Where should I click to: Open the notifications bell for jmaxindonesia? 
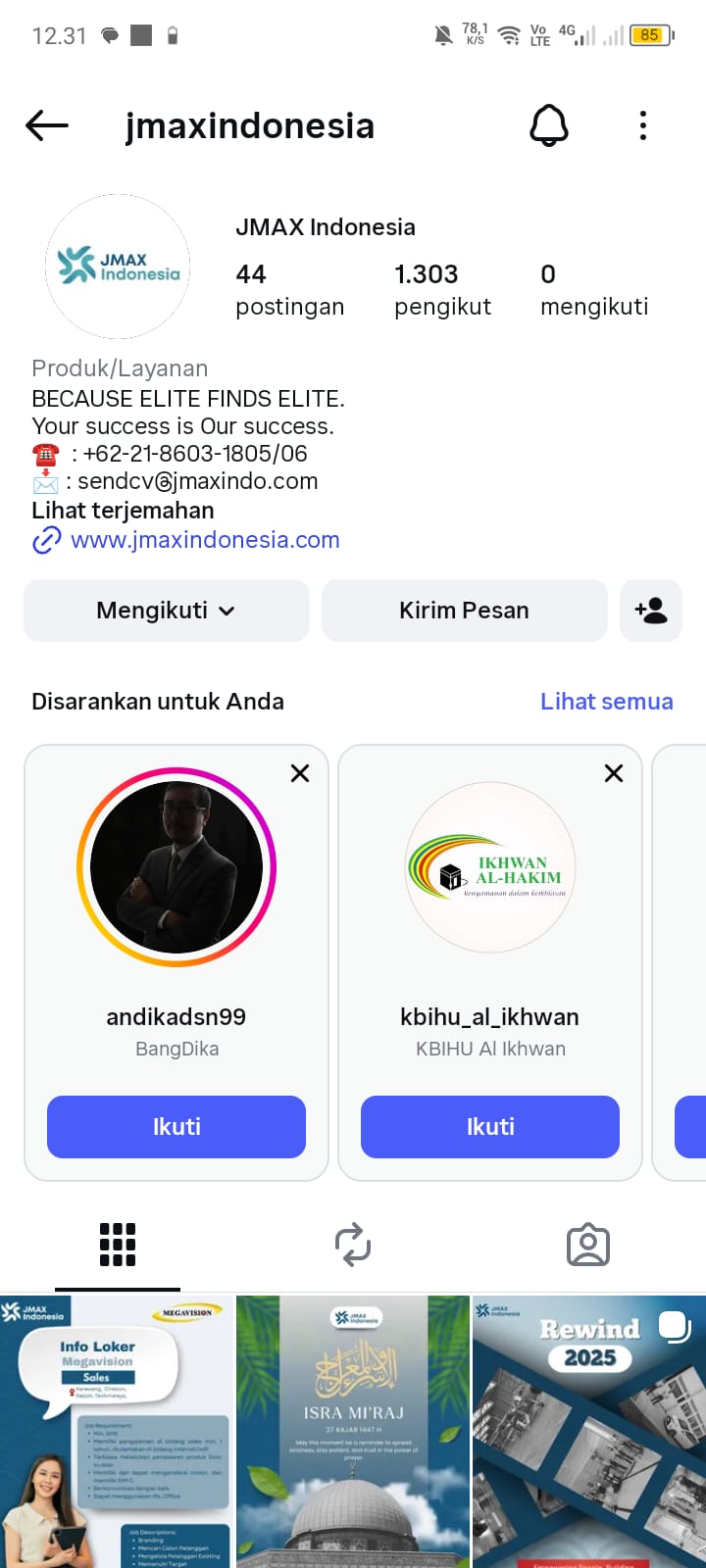click(549, 125)
